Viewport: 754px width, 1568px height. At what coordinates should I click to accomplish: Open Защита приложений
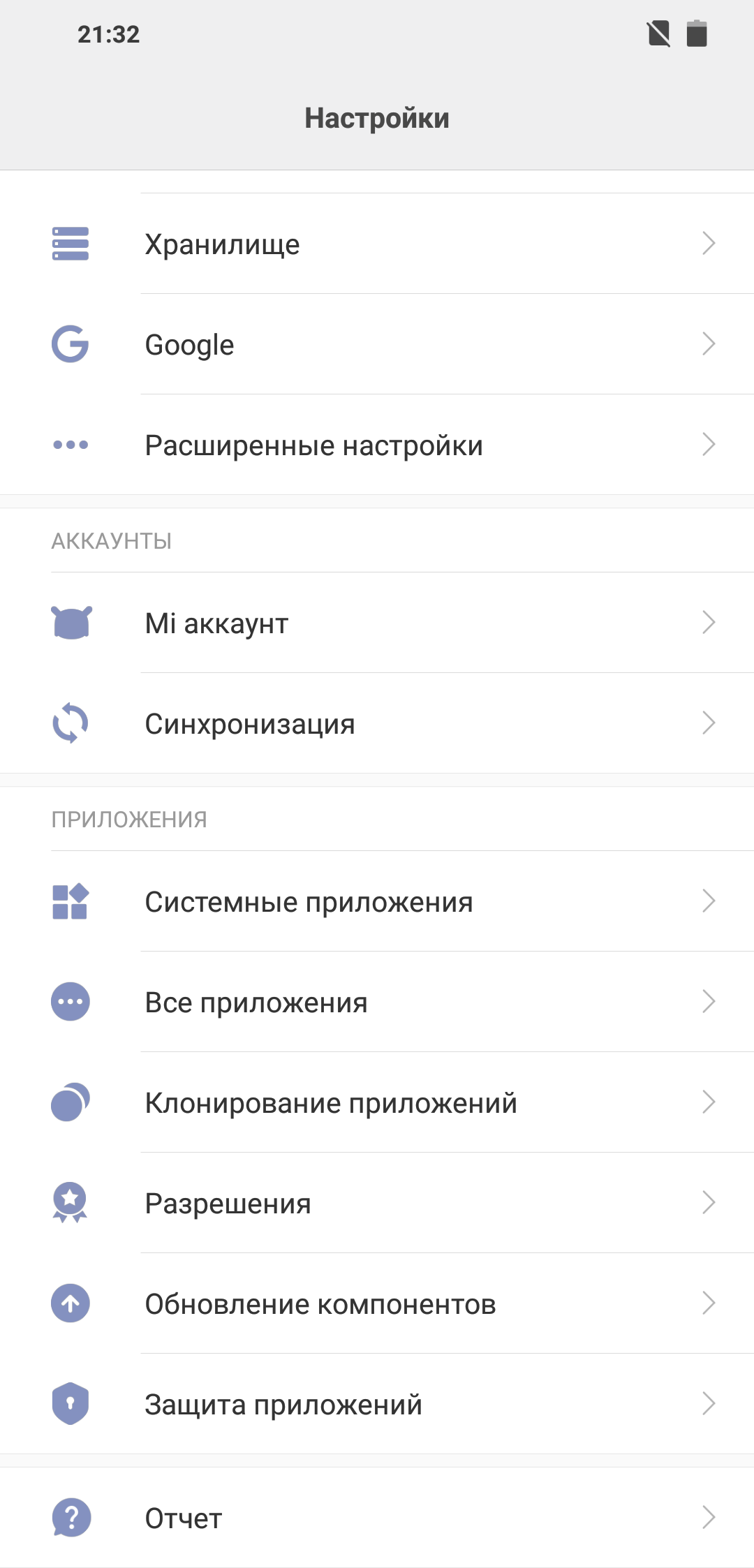377,1404
